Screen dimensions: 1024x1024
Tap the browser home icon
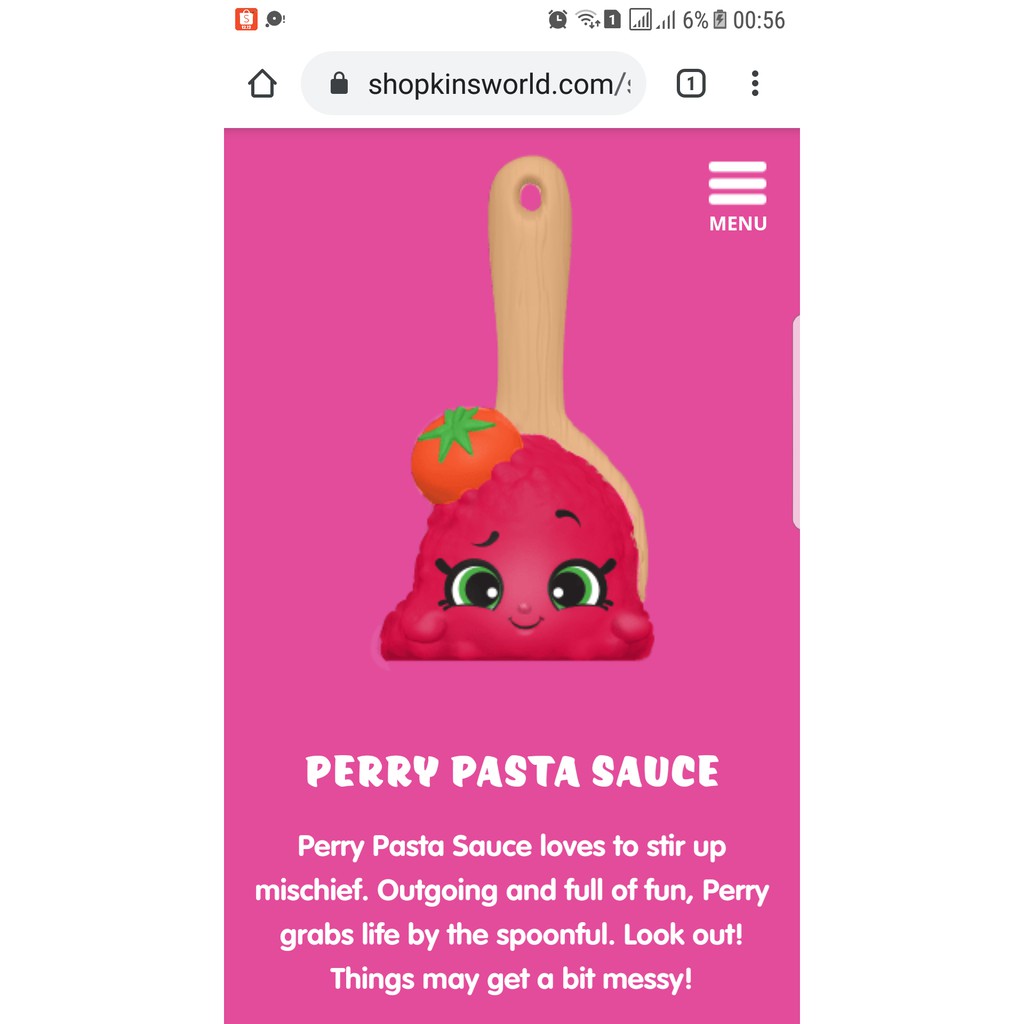coord(263,84)
